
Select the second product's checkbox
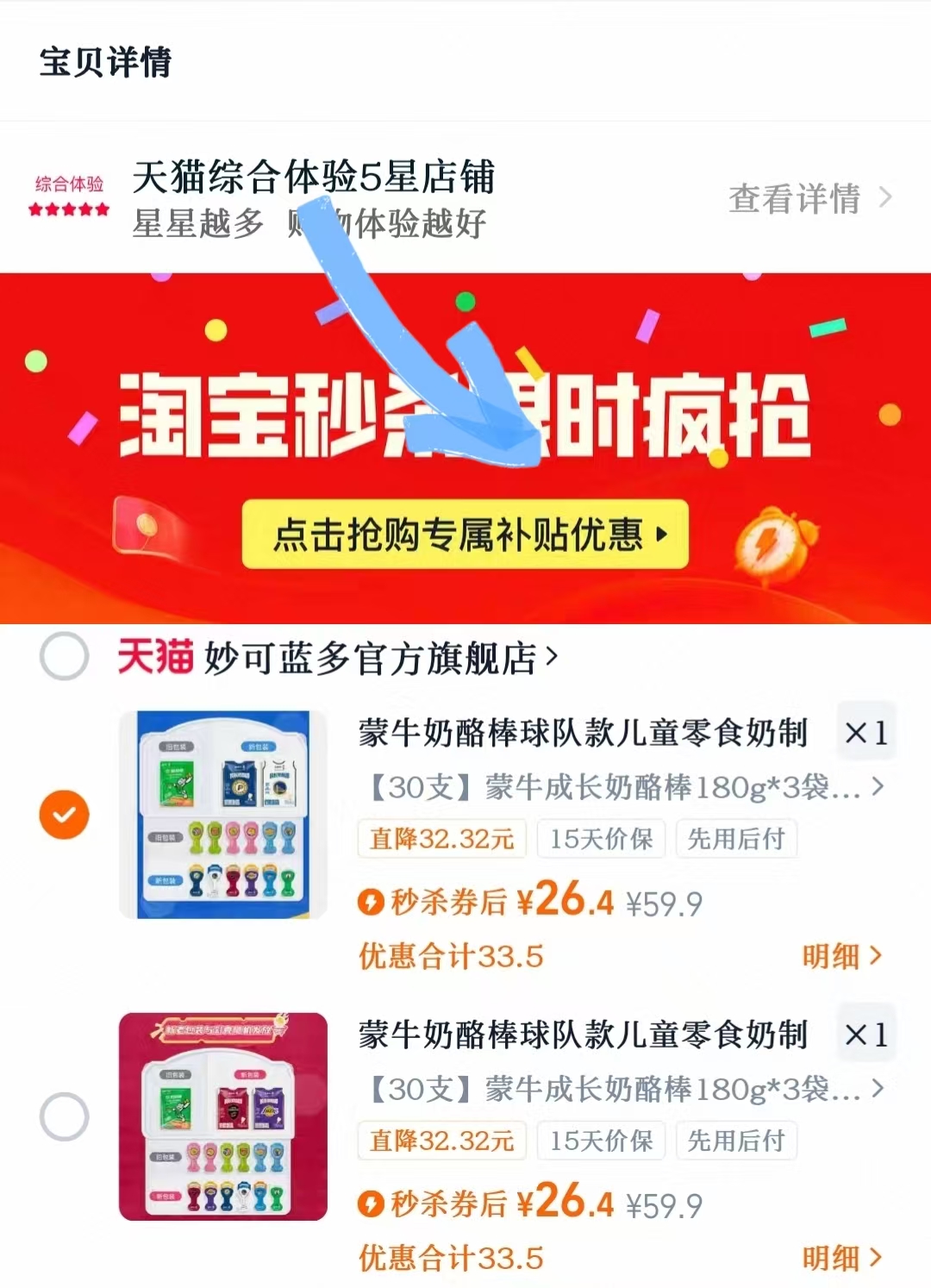tap(64, 1116)
